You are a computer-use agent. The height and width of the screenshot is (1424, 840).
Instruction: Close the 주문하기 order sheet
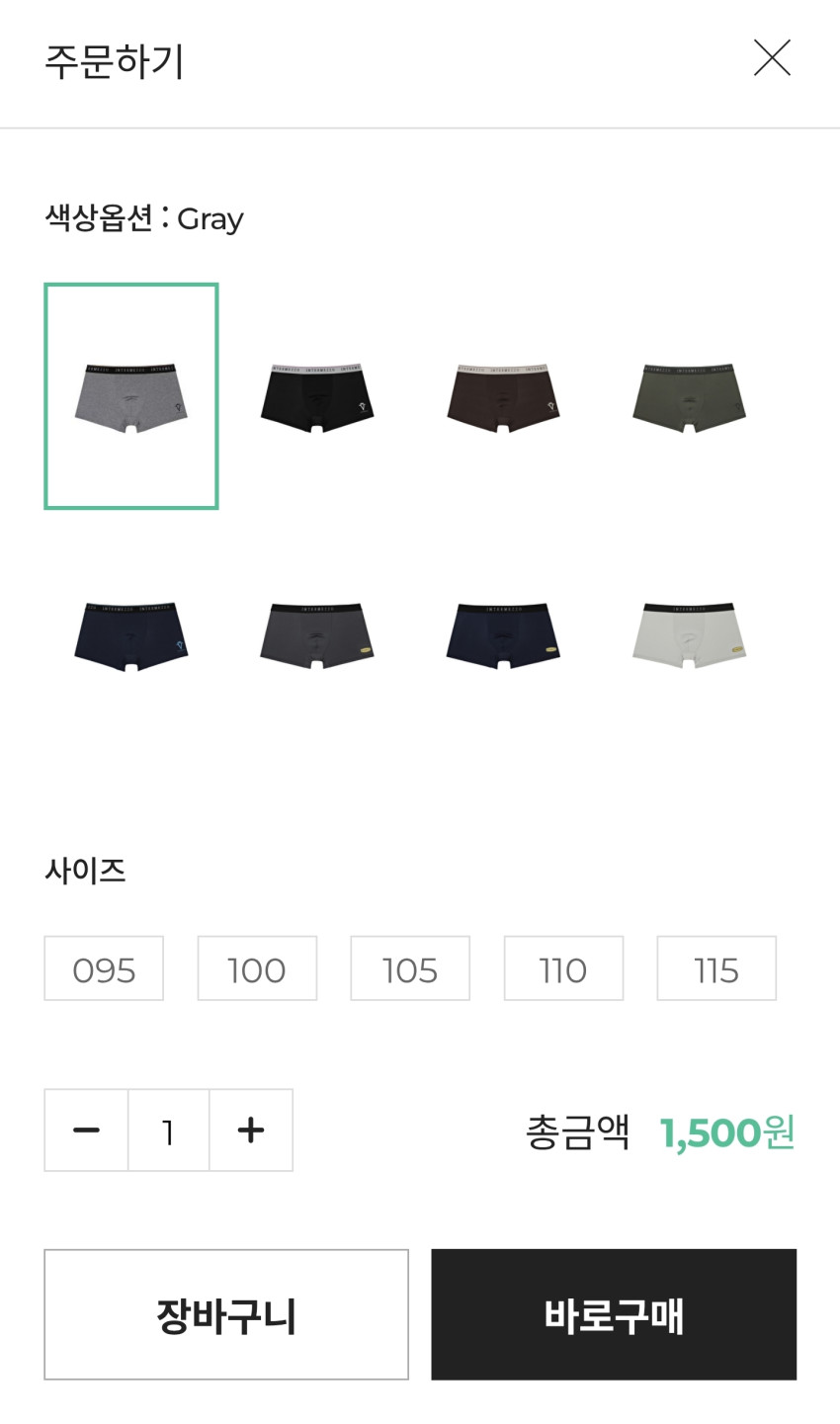pos(772,58)
